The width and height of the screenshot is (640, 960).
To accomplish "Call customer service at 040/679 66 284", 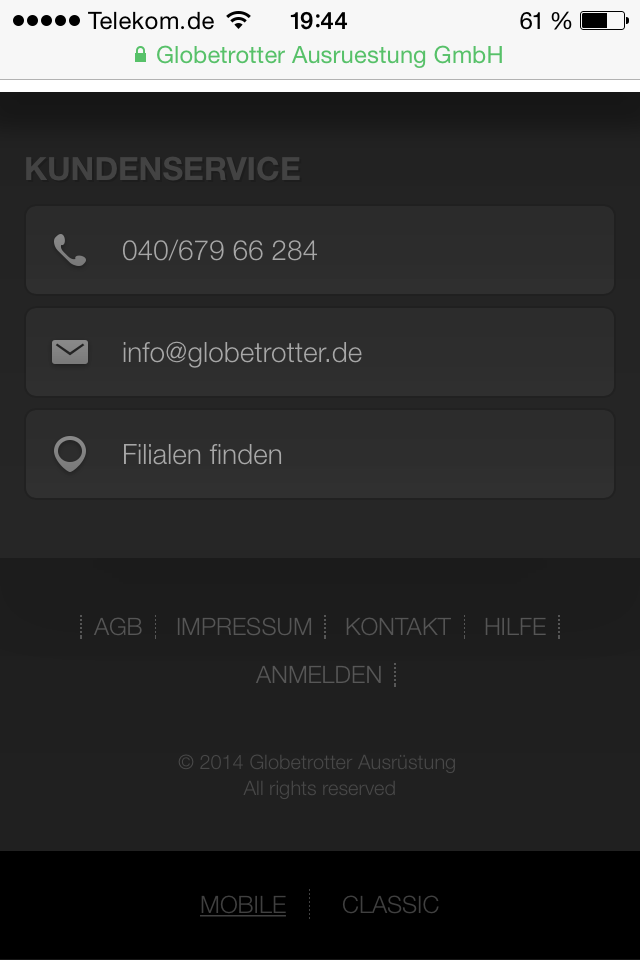I will (319, 250).
